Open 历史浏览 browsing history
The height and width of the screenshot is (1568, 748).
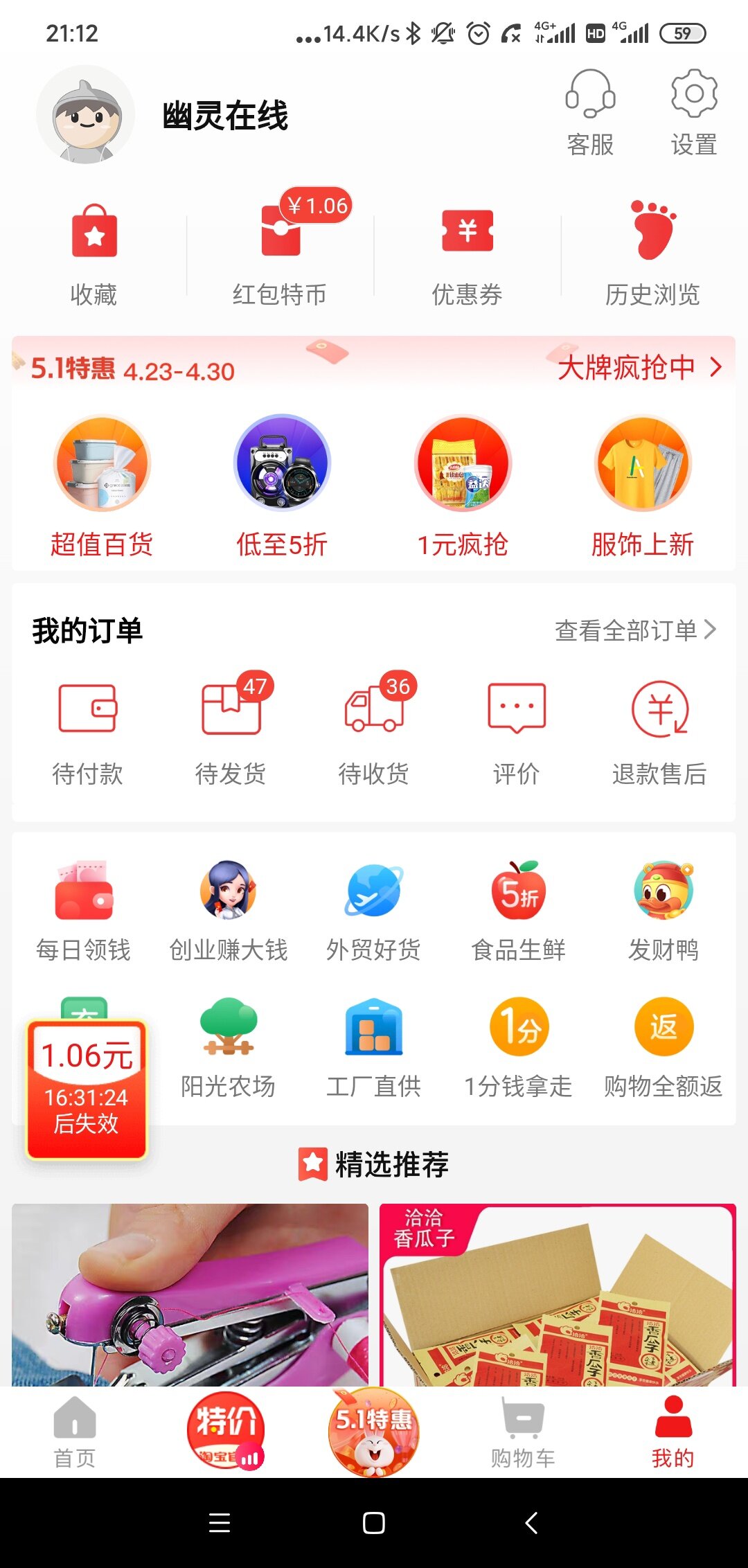(x=652, y=254)
